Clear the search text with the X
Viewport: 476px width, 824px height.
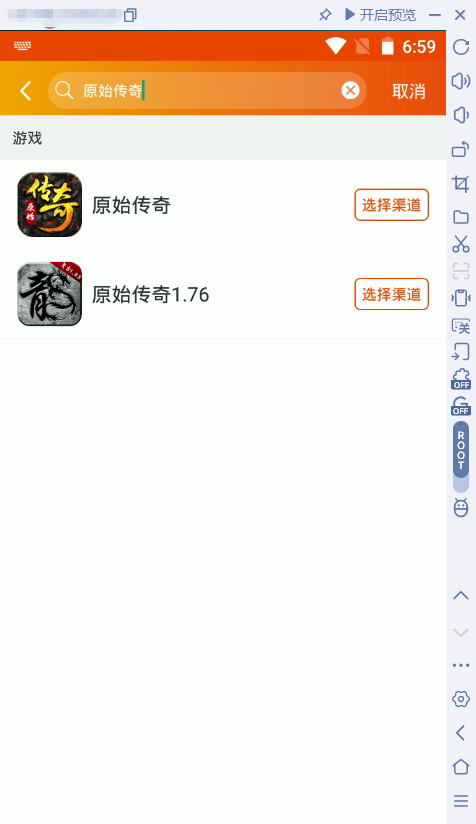[x=350, y=90]
